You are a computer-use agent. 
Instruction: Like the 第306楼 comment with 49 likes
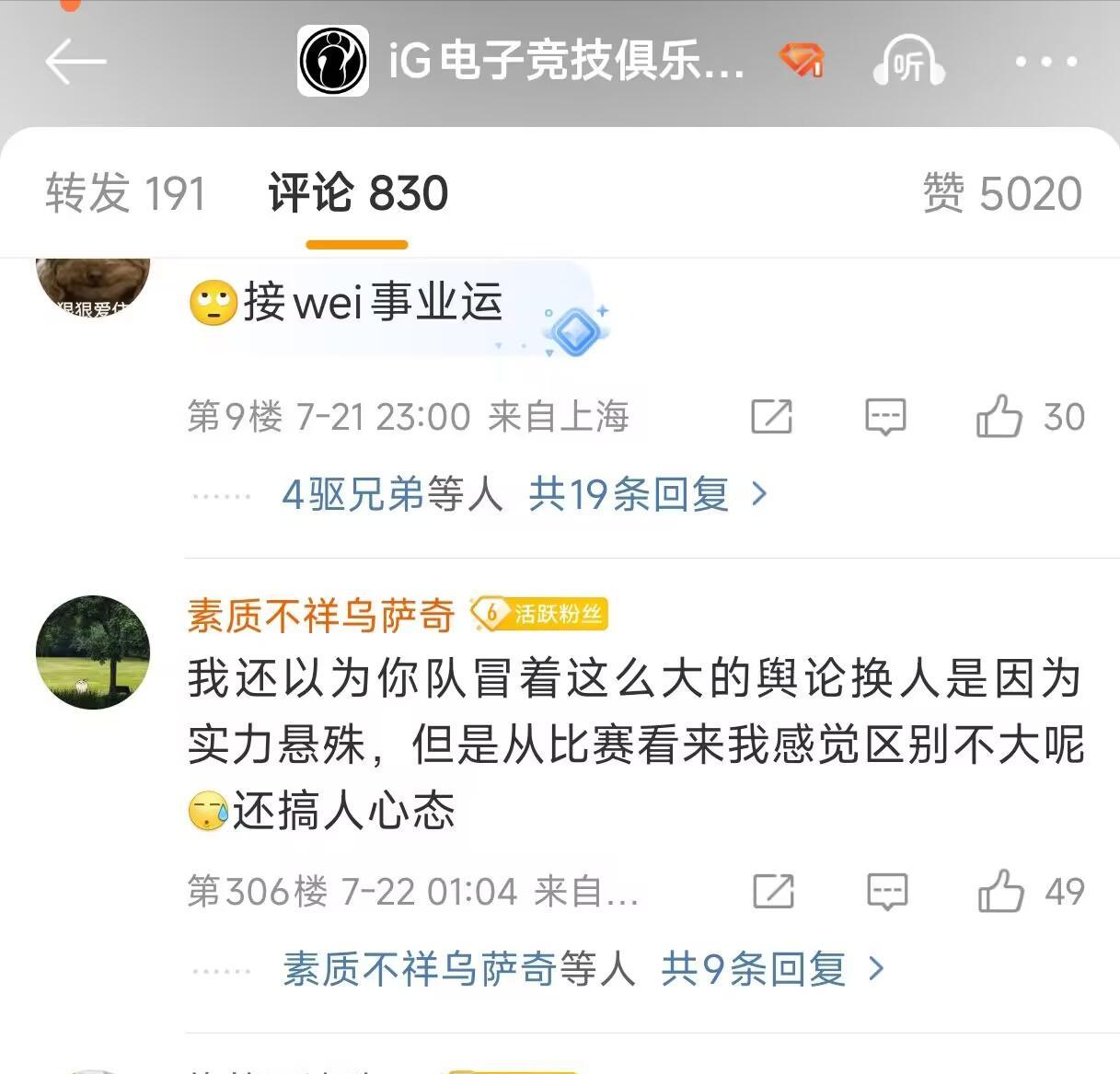click(x=1001, y=891)
